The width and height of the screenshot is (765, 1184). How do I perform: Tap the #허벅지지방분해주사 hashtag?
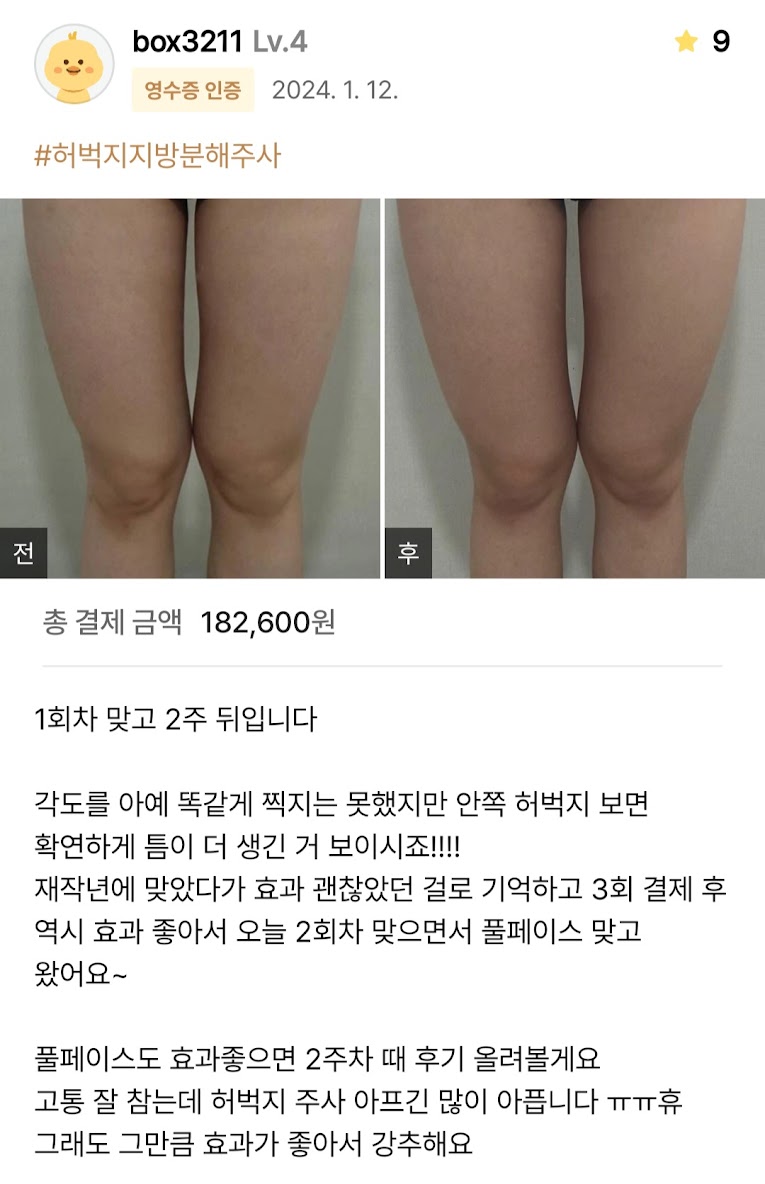click(x=158, y=156)
